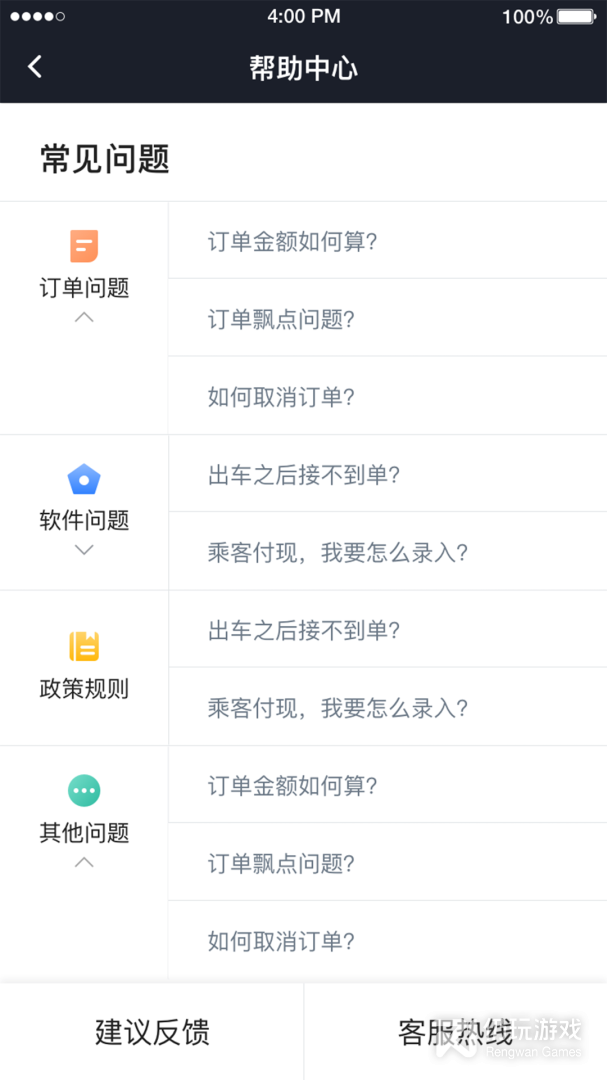This screenshot has width=607, height=1080.
Task: Collapse the 订单问题 category
Action: (x=84, y=318)
